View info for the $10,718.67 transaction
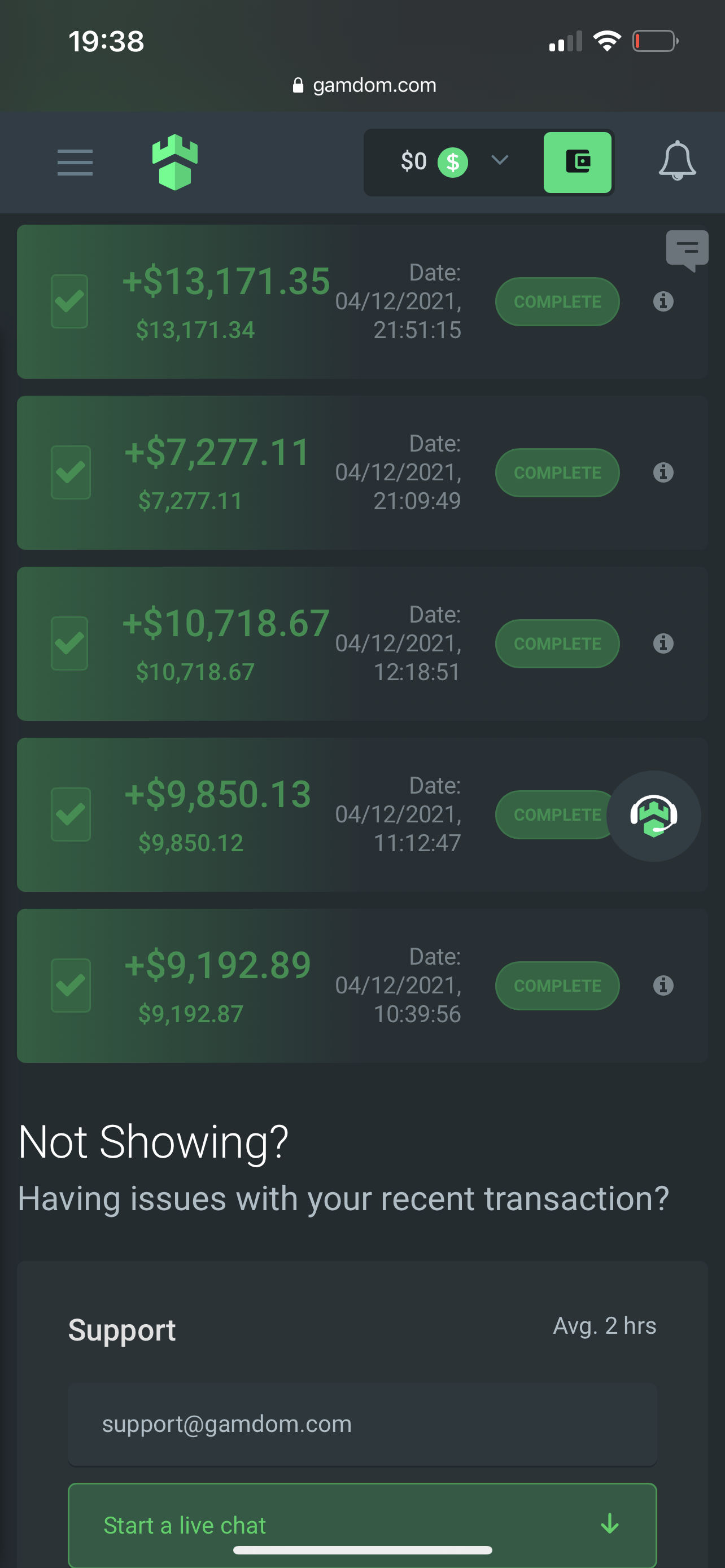 (663, 643)
